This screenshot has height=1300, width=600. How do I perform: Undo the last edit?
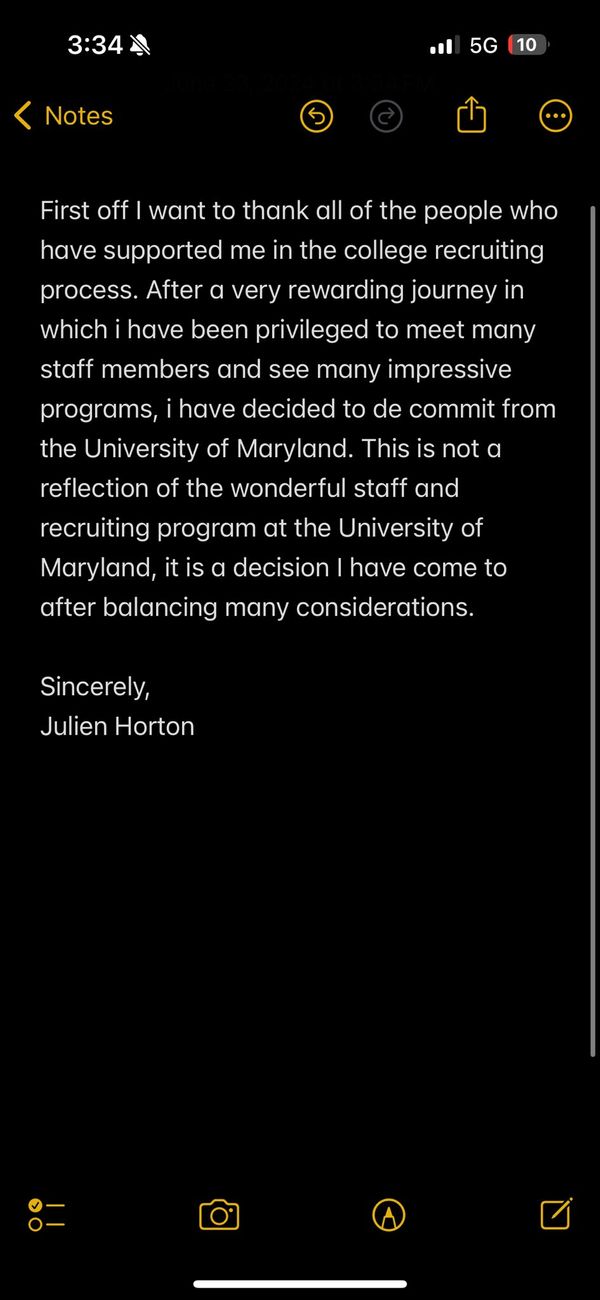click(316, 117)
